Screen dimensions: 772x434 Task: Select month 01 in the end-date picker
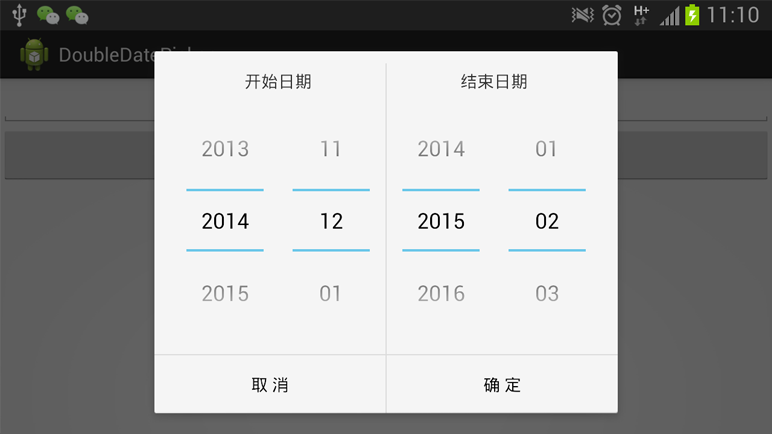click(547, 150)
